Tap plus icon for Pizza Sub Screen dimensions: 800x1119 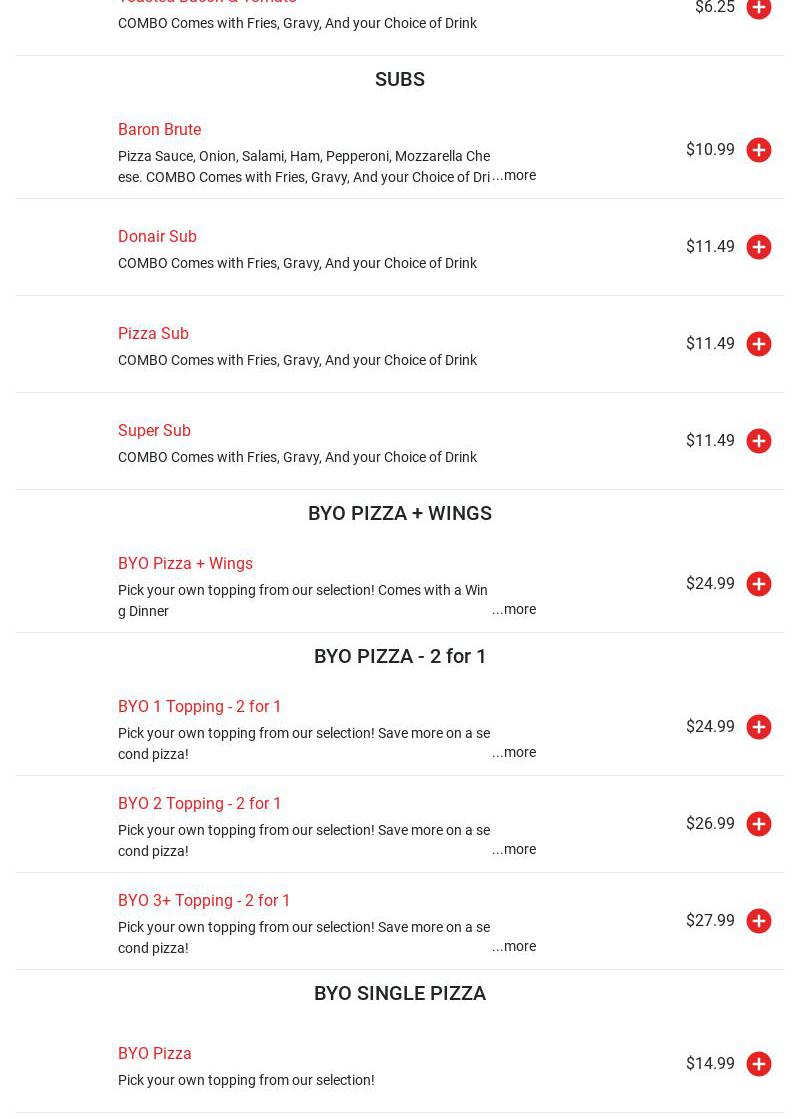[x=759, y=344]
